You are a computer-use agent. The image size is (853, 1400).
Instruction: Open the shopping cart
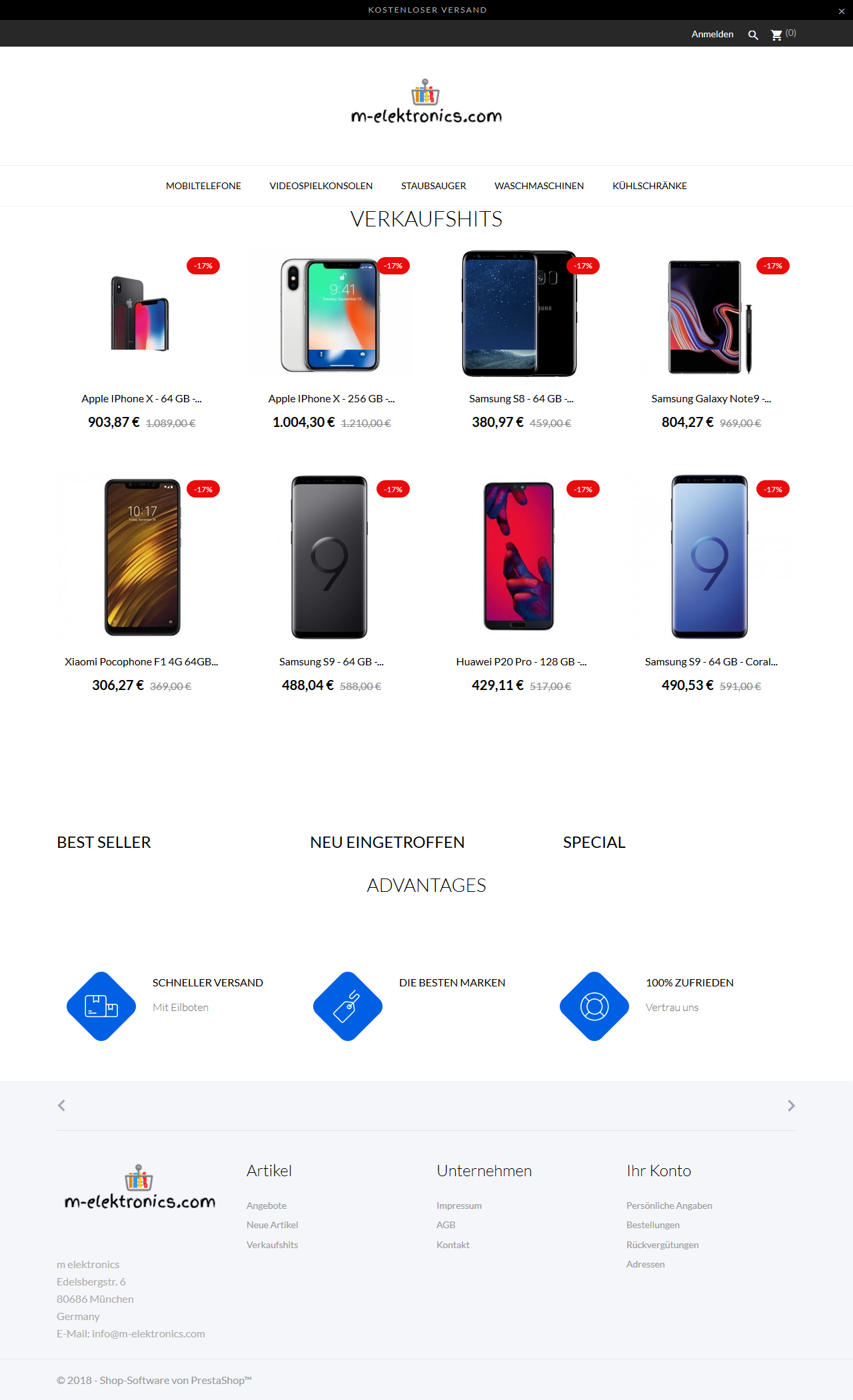tap(783, 34)
